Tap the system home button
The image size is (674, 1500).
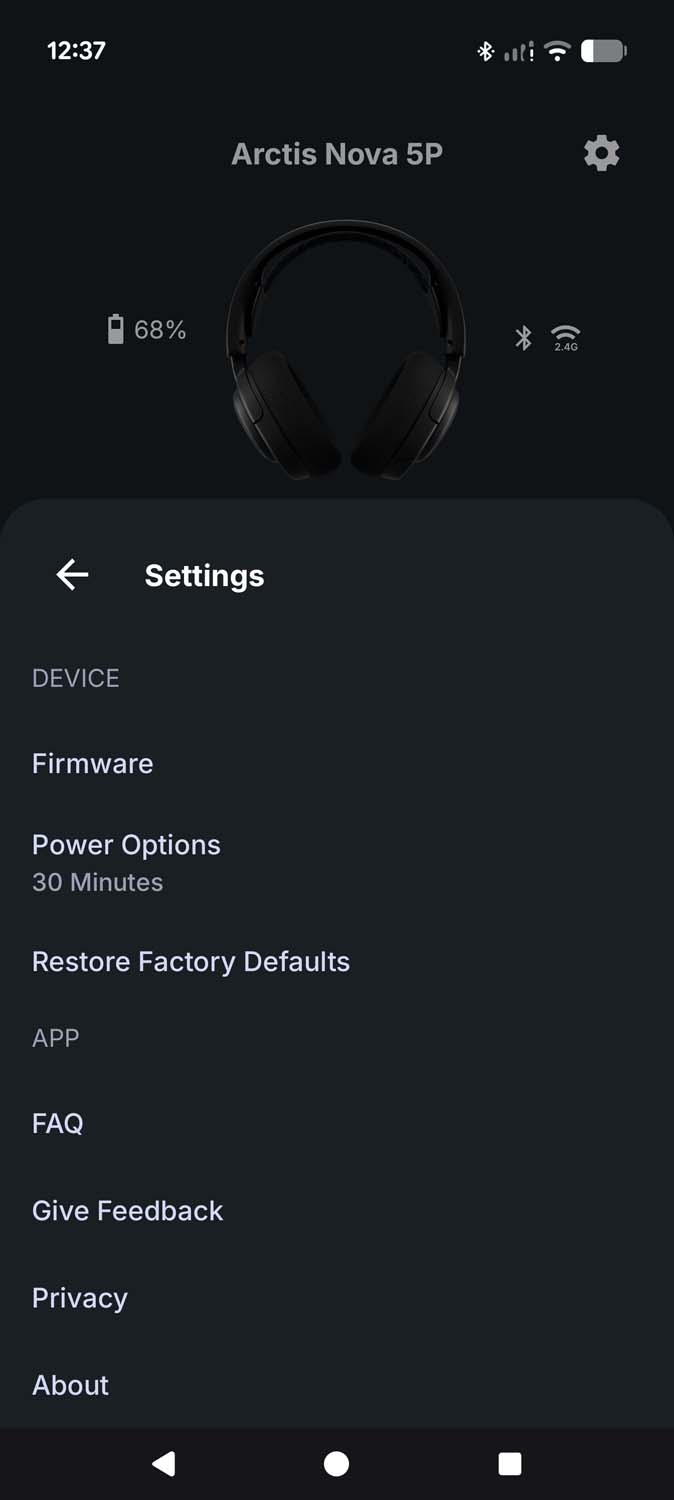(x=337, y=1464)
